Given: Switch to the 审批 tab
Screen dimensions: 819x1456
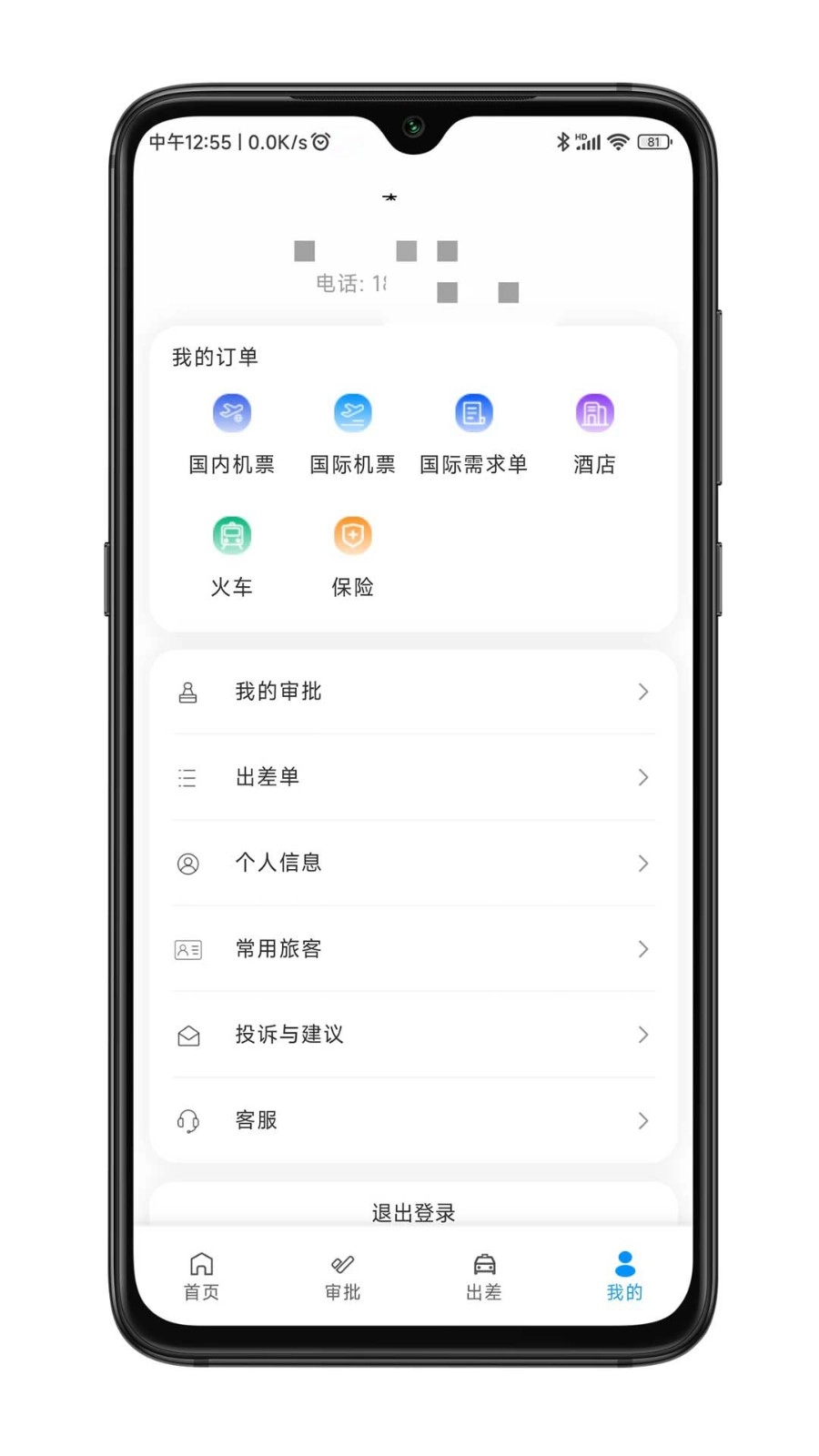Looking at the screenshot, I should pos(342,1277).
